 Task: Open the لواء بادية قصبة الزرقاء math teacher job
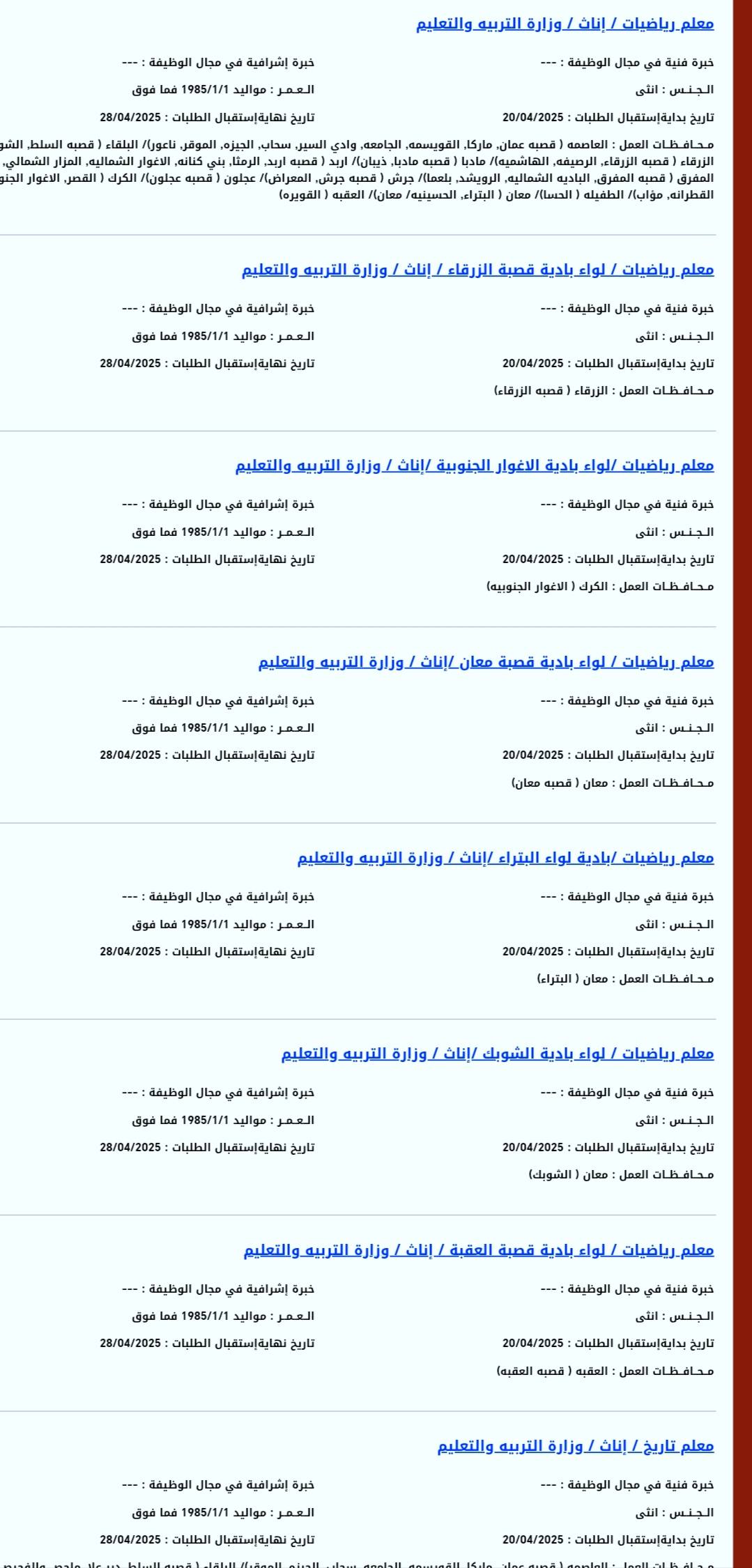click(x=478, y=270)
